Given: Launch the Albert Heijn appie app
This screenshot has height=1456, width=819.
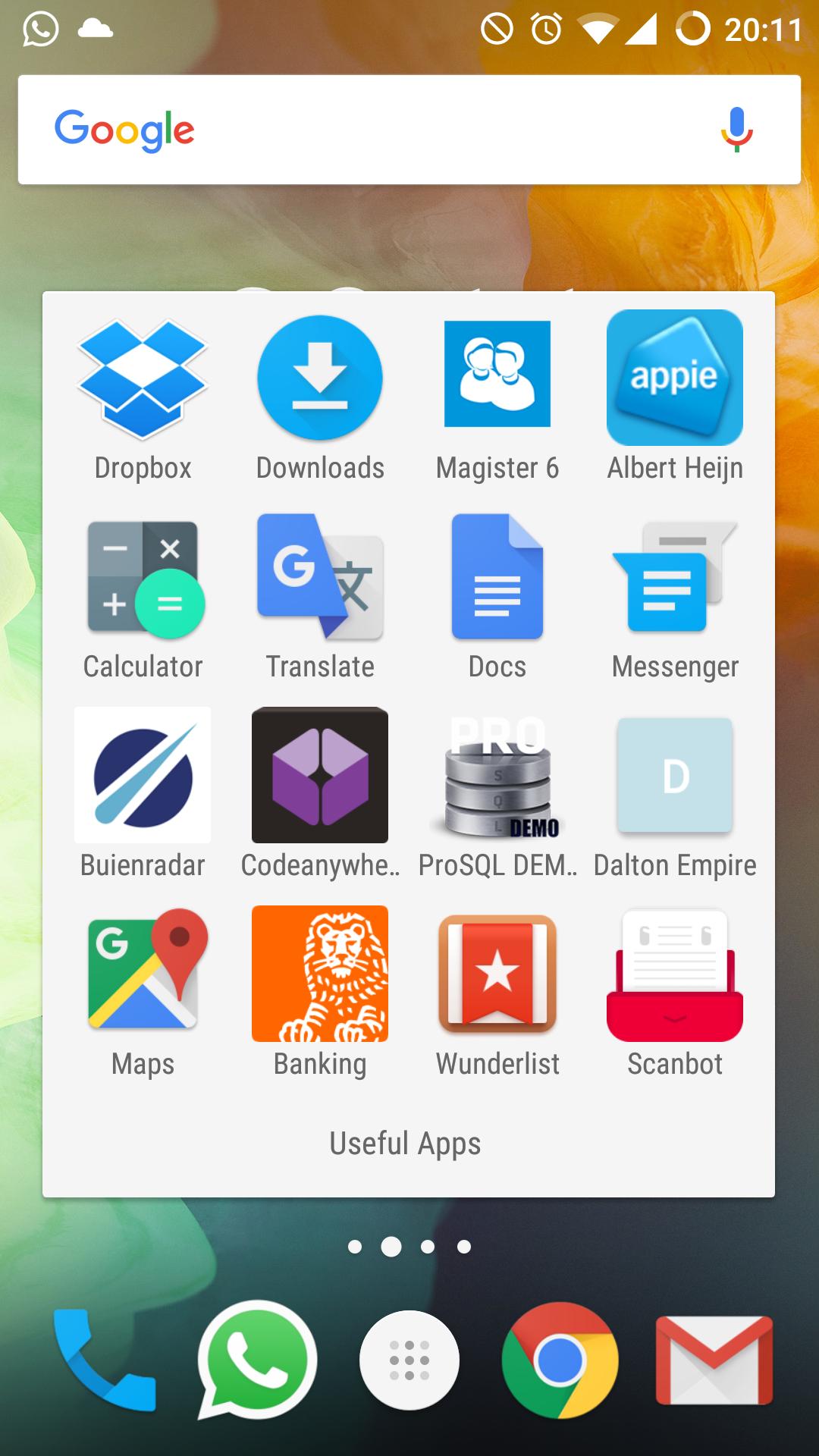Looking at the screenshot, I should [675, 378].
